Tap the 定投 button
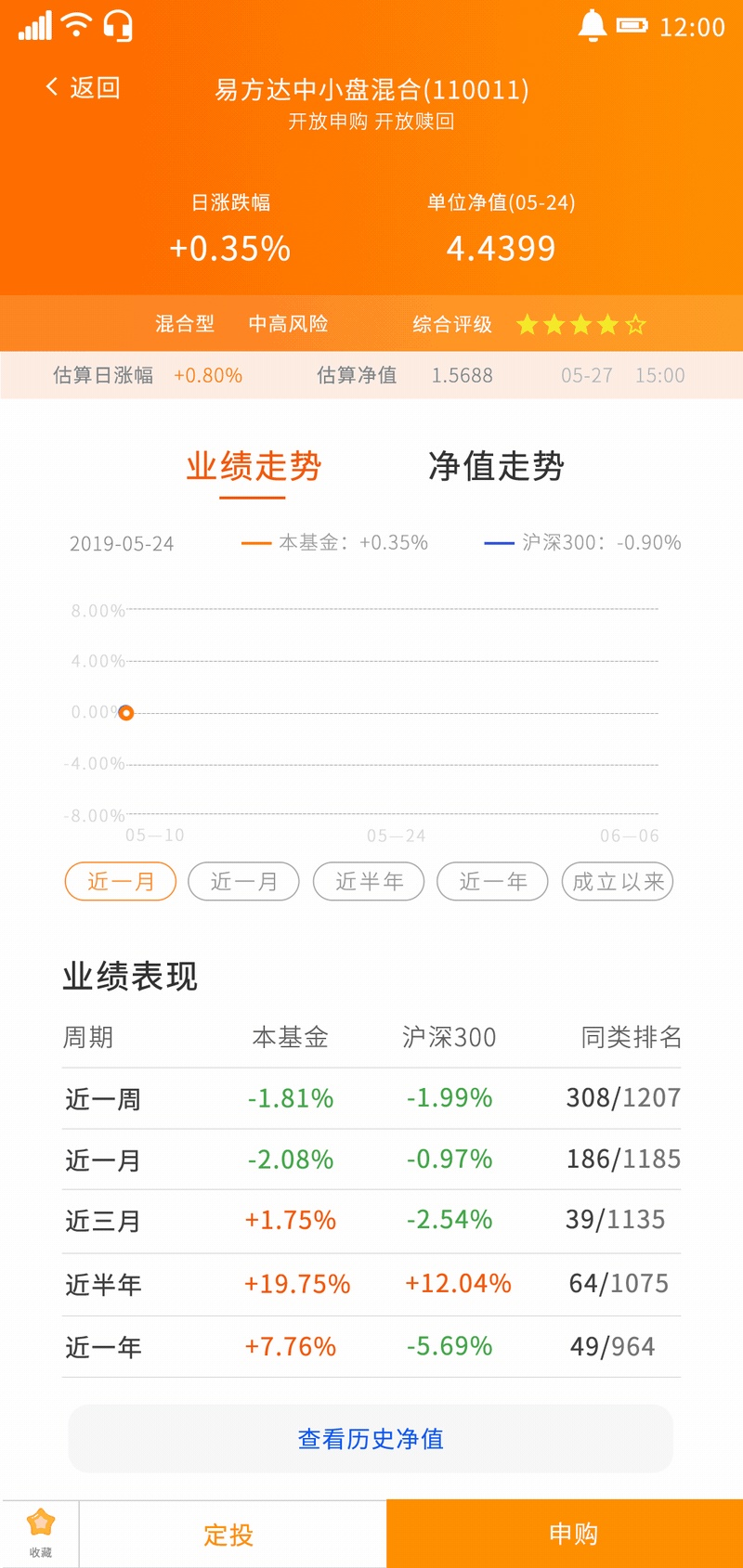743x1568 pixels. coord(229,1535)
